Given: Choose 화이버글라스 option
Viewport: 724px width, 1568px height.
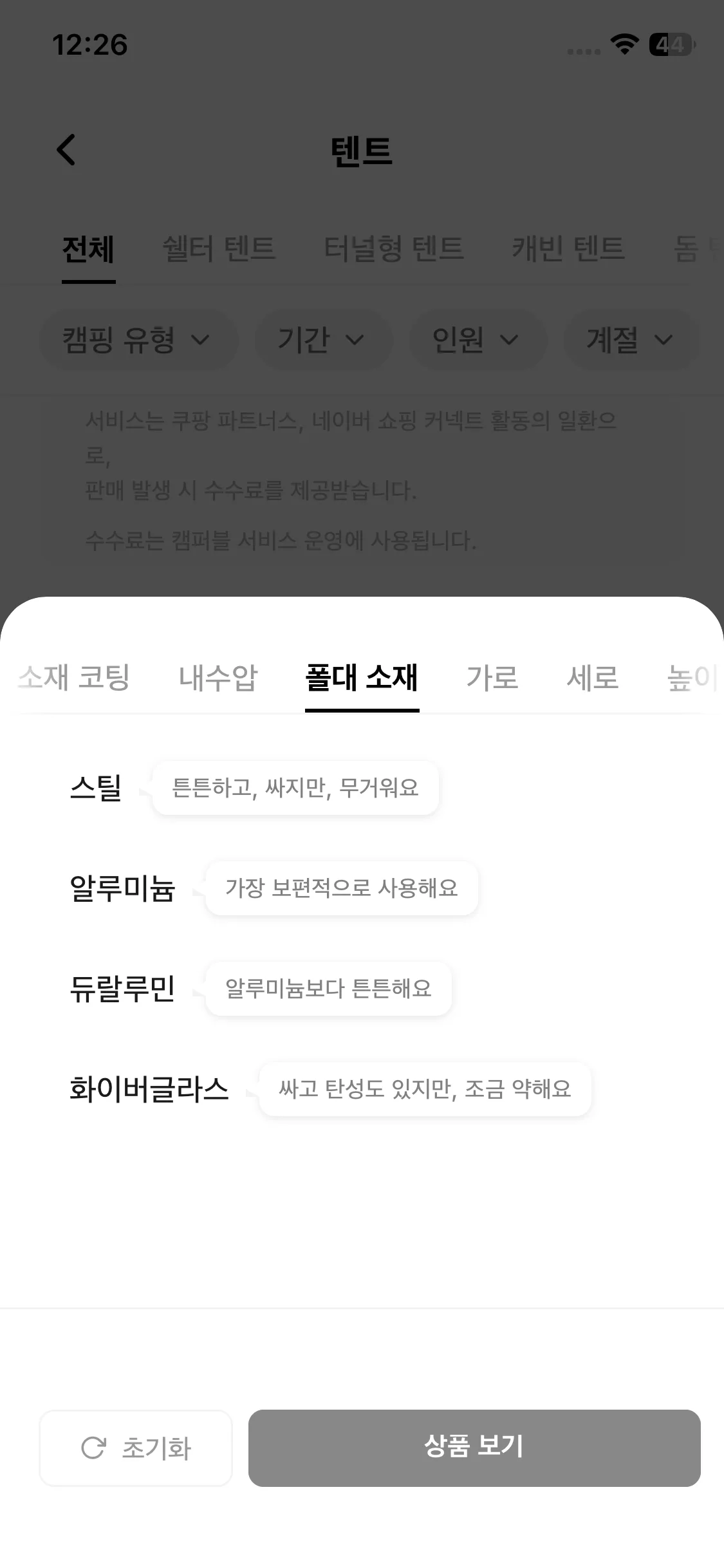Looking at the screenshot, I should tap(149, 1089).
